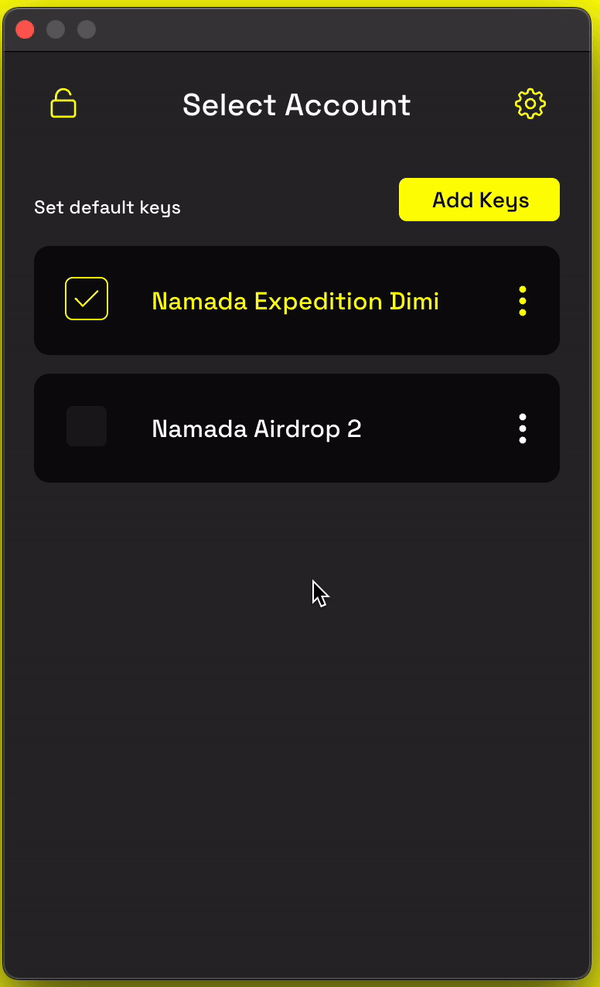600x987 pixels.
Task: Uncheck Namada Expedition Dimi checkbox
Action: (87, 299)
